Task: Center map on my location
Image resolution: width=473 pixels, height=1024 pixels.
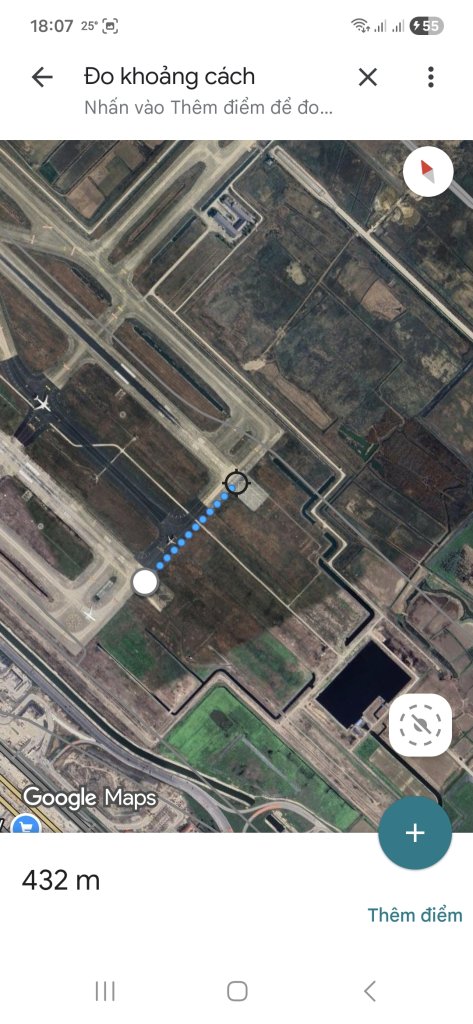Action: 420,725
